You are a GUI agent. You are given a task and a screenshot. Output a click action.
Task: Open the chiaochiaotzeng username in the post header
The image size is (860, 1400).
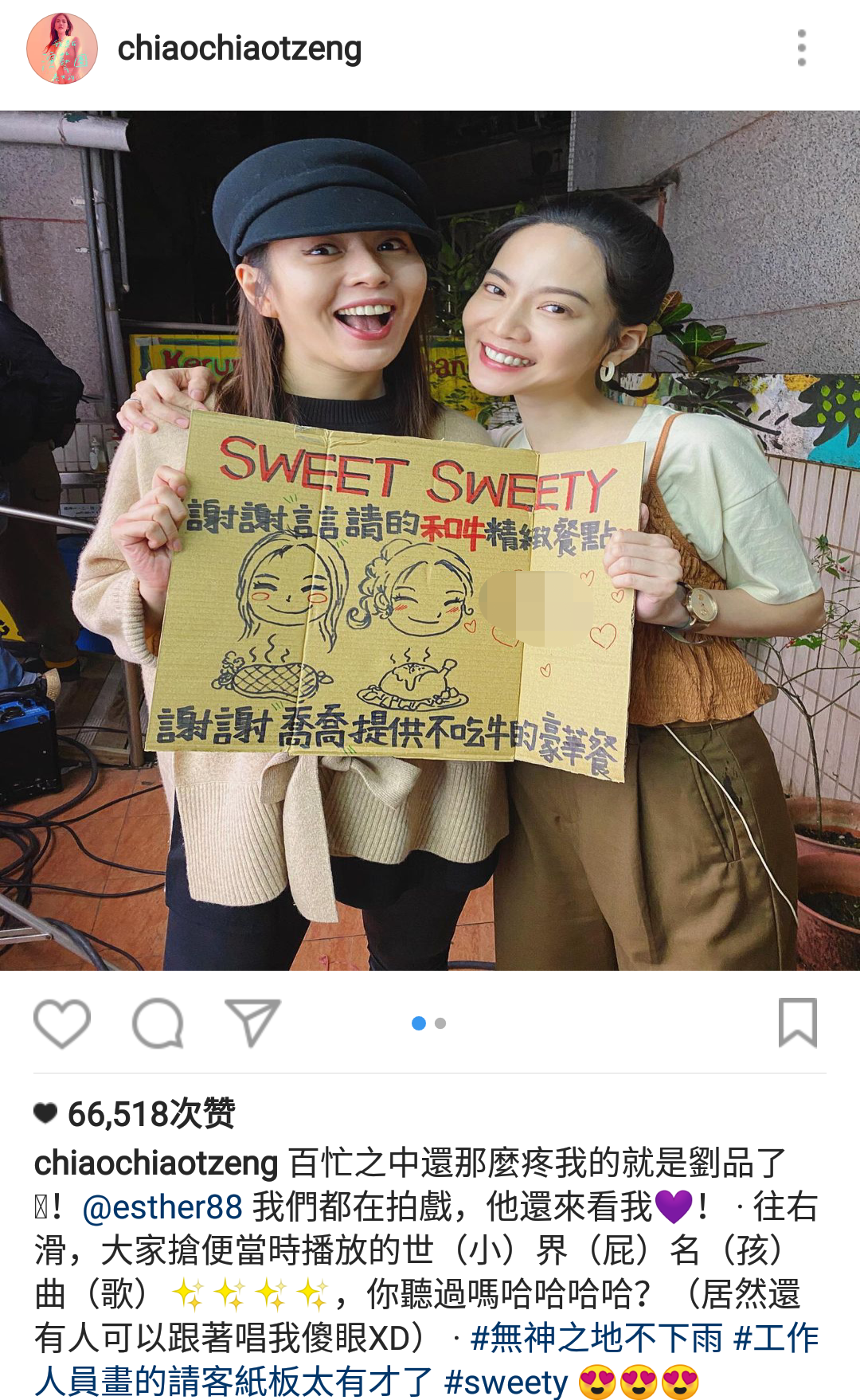click(239, 49)
